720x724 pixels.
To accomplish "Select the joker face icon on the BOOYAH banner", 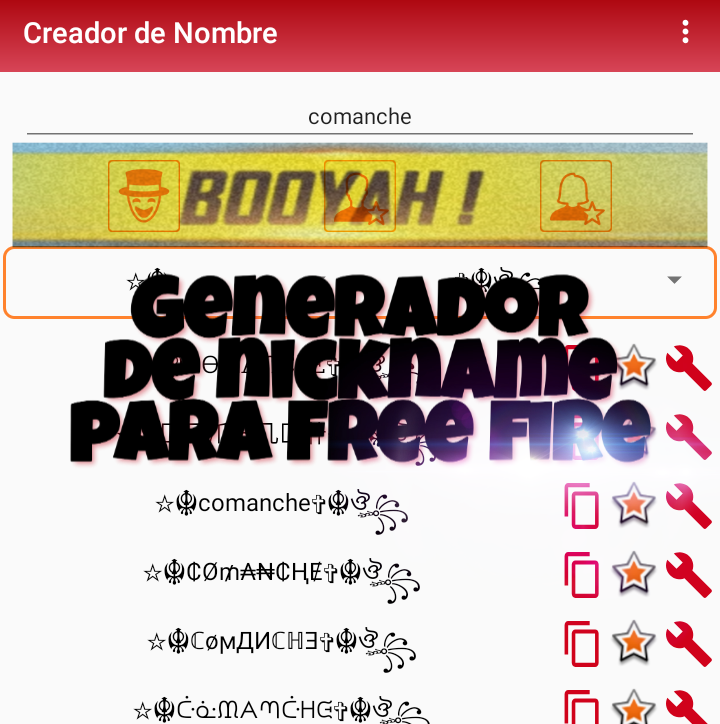I will pyautogui.click(x=143, y=195).
